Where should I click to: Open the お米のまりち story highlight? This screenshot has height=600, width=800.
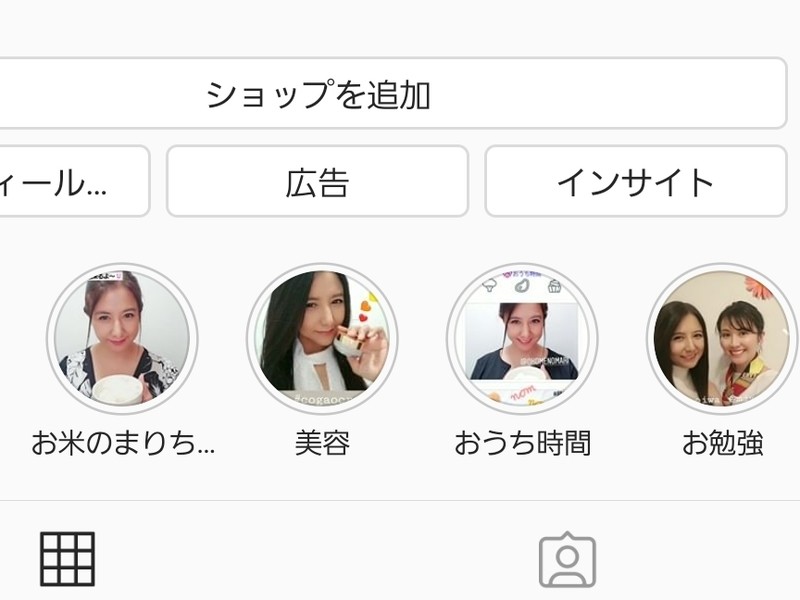click(122, 340)
